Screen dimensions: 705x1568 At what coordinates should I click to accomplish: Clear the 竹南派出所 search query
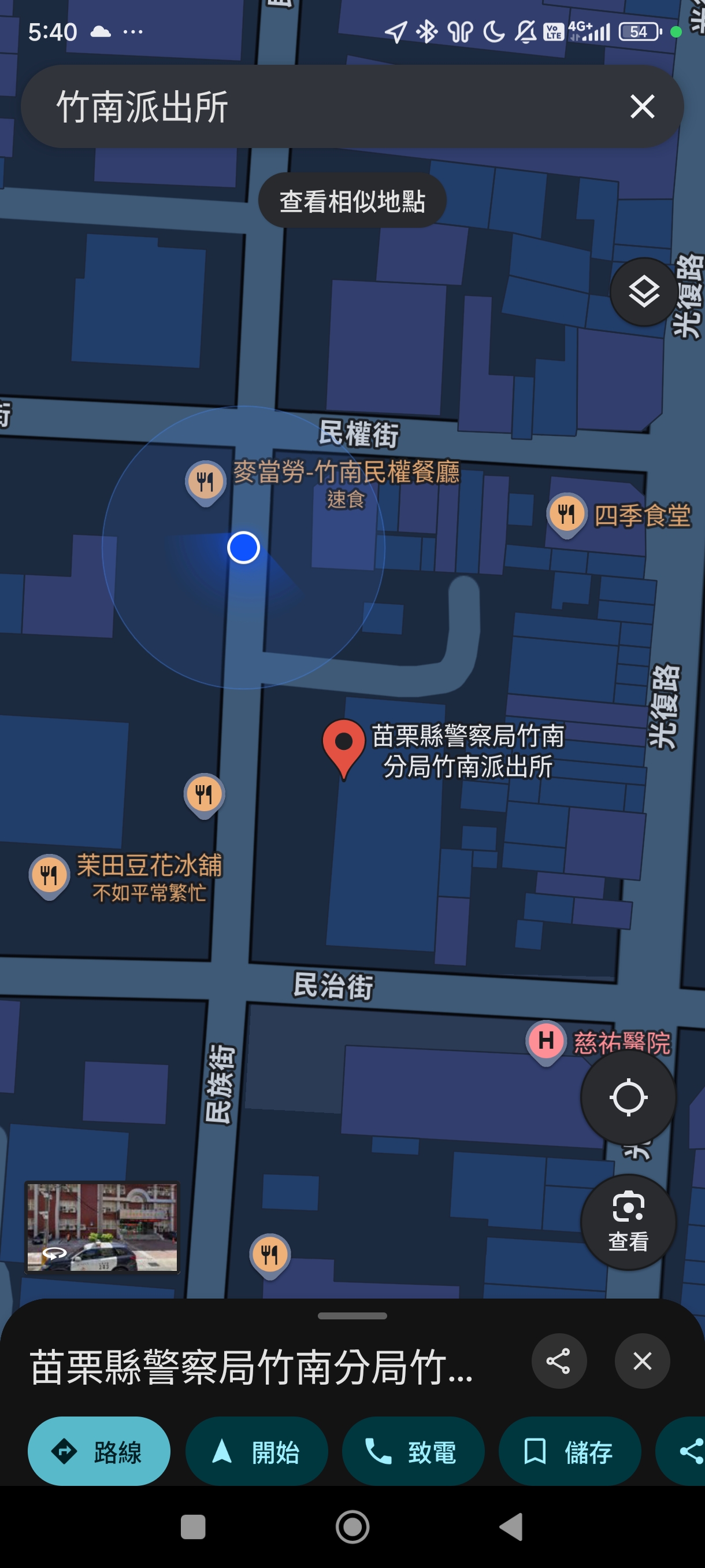[x=642, y=106]
